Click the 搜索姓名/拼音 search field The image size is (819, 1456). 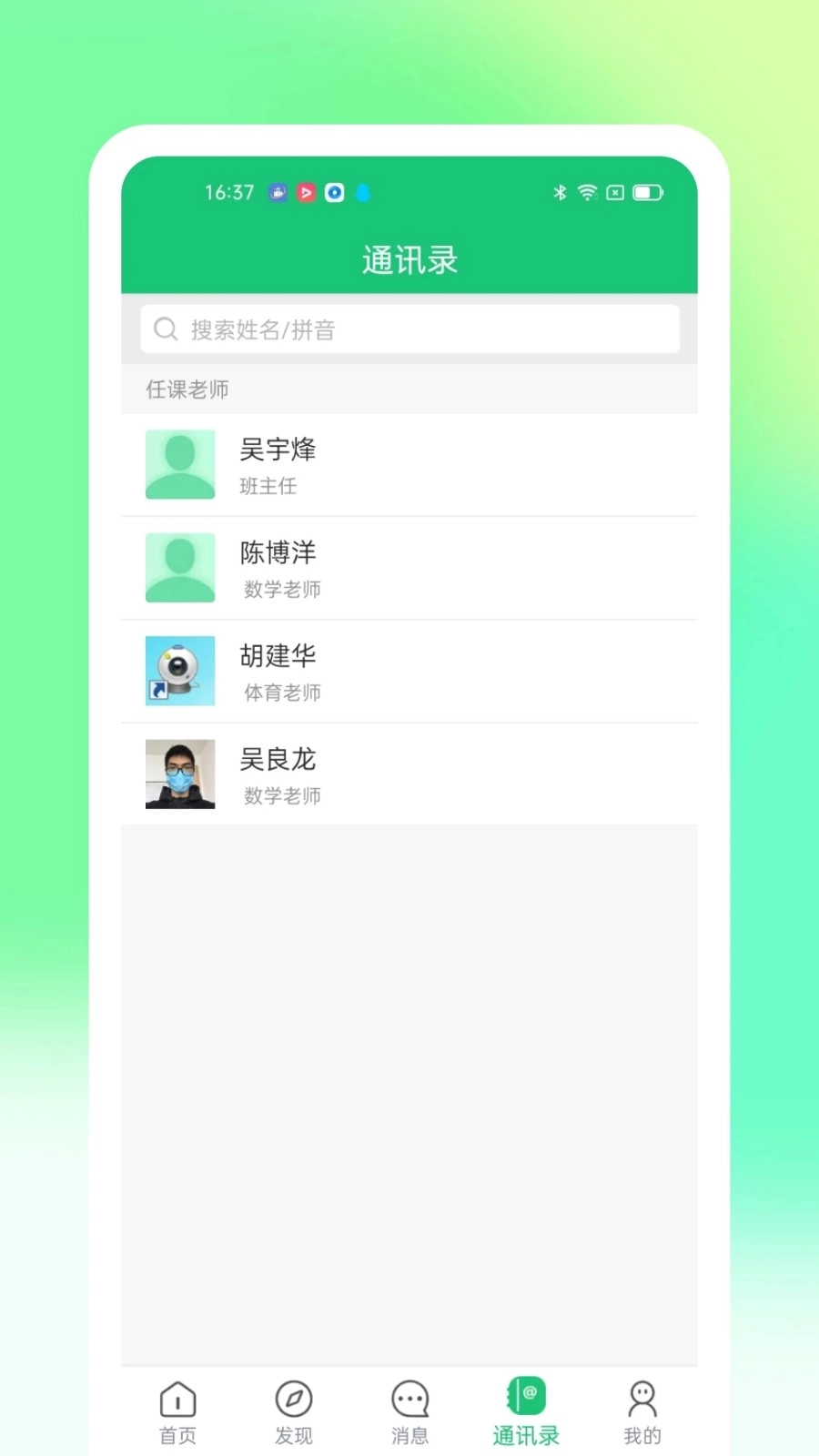(x=409, y=329)
